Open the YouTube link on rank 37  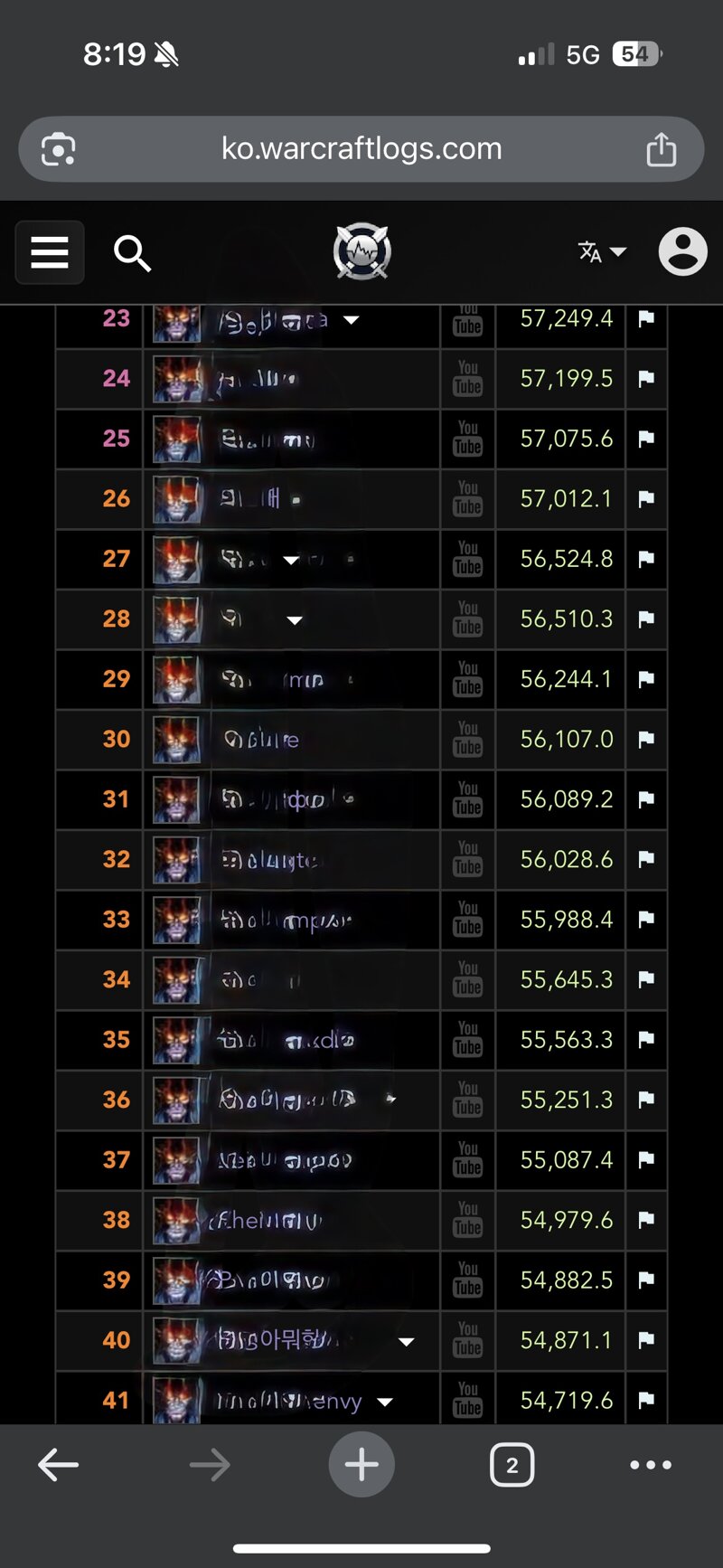click(x=468, y=1159)
